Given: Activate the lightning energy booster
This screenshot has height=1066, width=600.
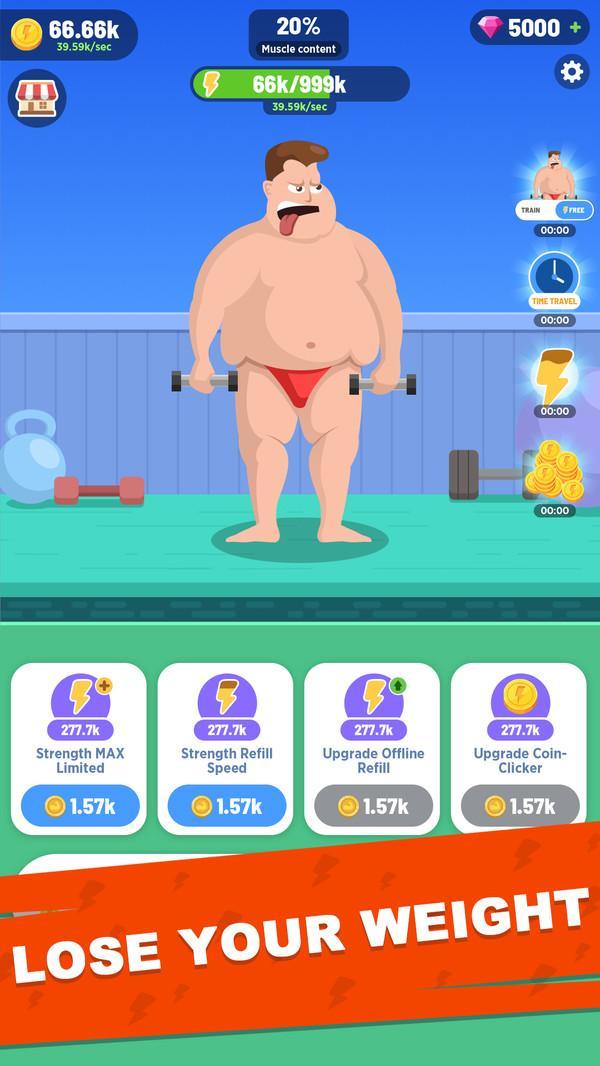Looking at the screenshot, I should [x=554, y=376].
